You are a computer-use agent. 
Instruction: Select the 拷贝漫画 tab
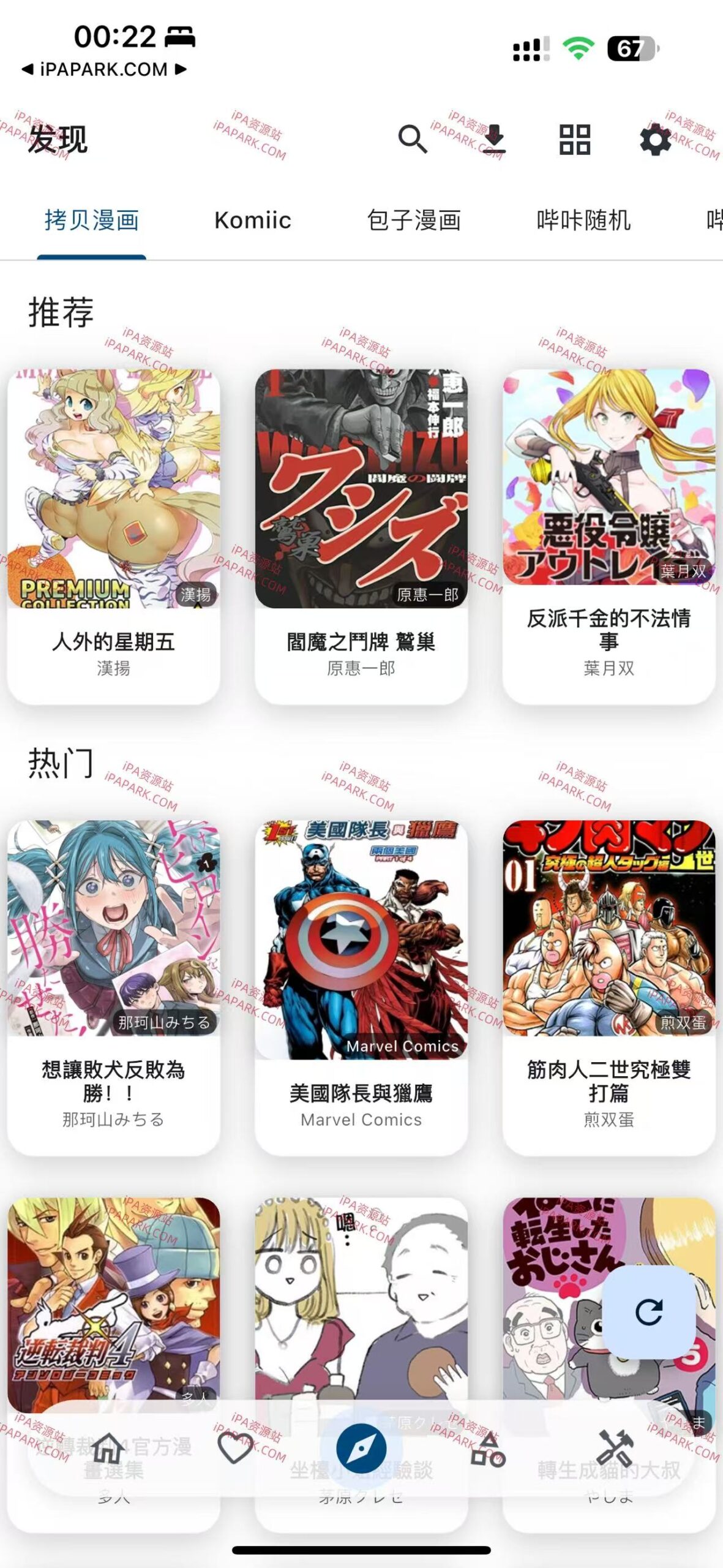(x=92, y=221)
